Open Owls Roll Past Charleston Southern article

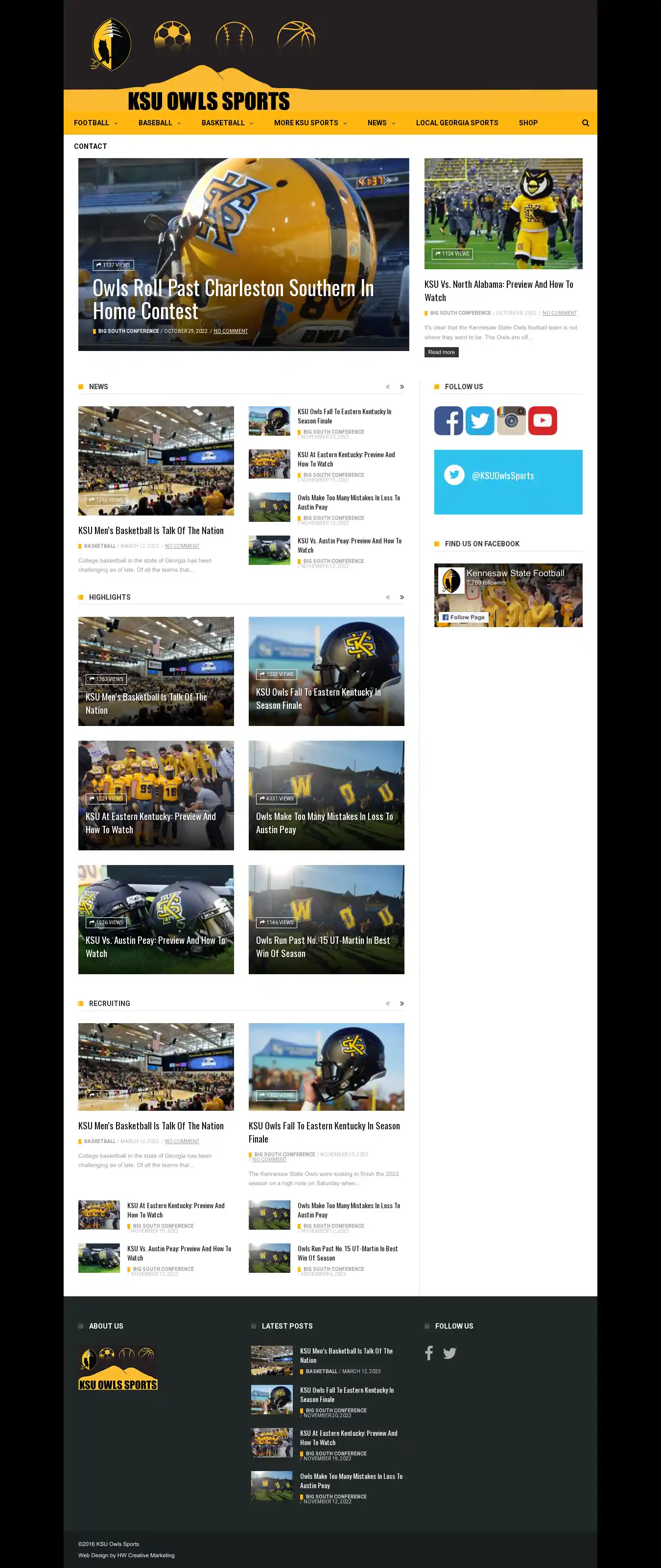pos(233,300)
